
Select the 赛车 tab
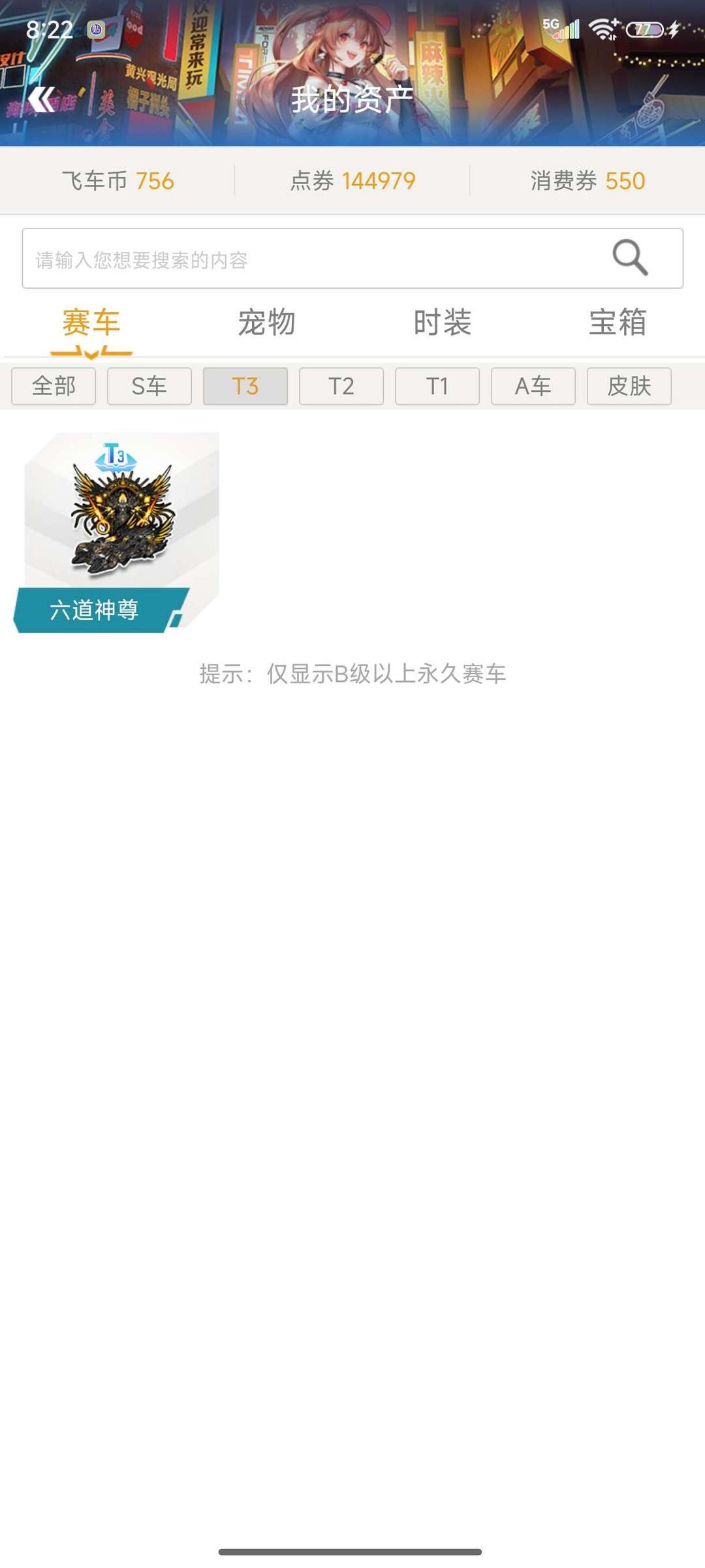click(91, 323)
